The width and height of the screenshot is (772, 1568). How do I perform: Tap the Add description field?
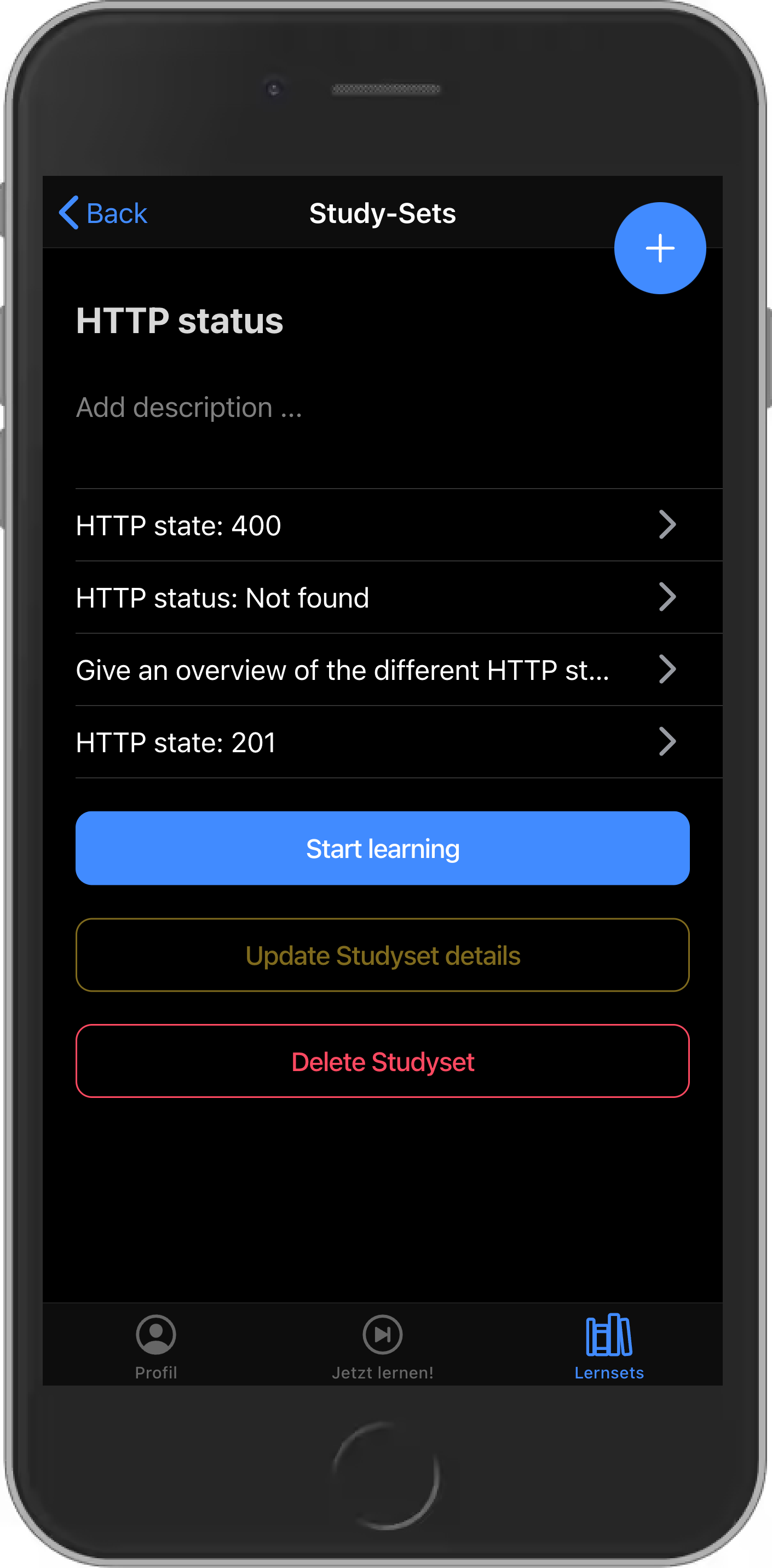[x=188, y=407]
